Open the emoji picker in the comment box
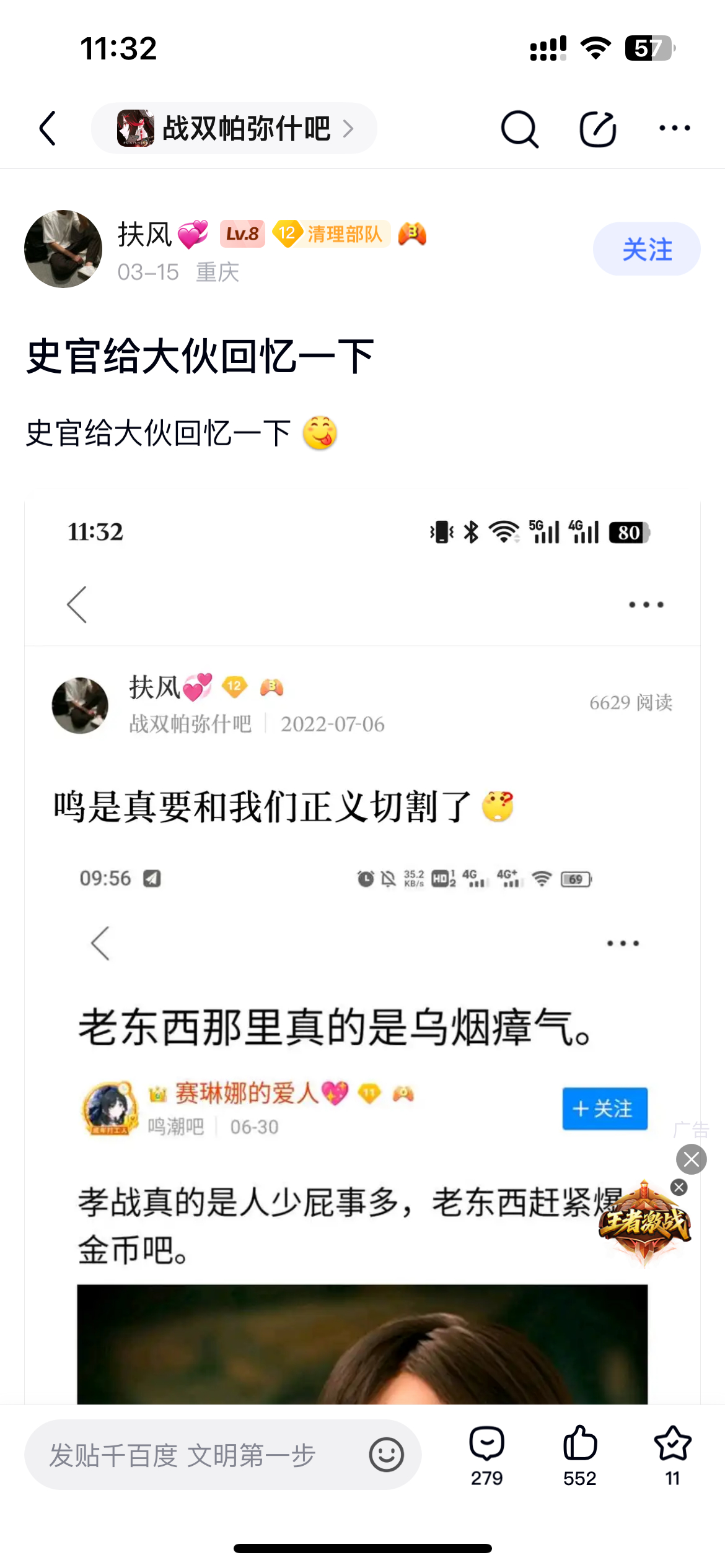Viewport: 725px width, 1568px height. pyautogui.click(x=387, y=1455)
